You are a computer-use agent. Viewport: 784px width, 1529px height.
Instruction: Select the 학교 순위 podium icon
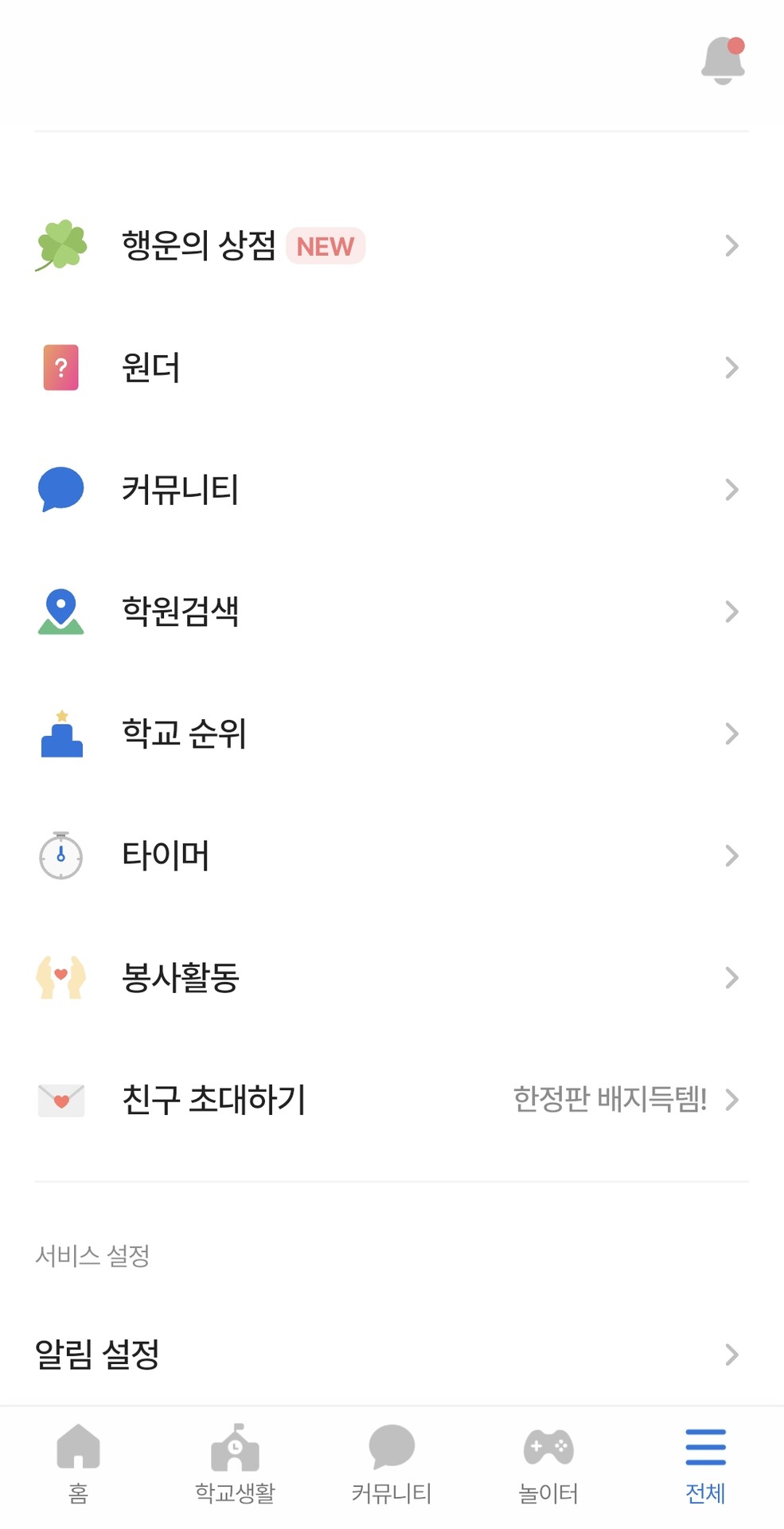tap(60, 734)
